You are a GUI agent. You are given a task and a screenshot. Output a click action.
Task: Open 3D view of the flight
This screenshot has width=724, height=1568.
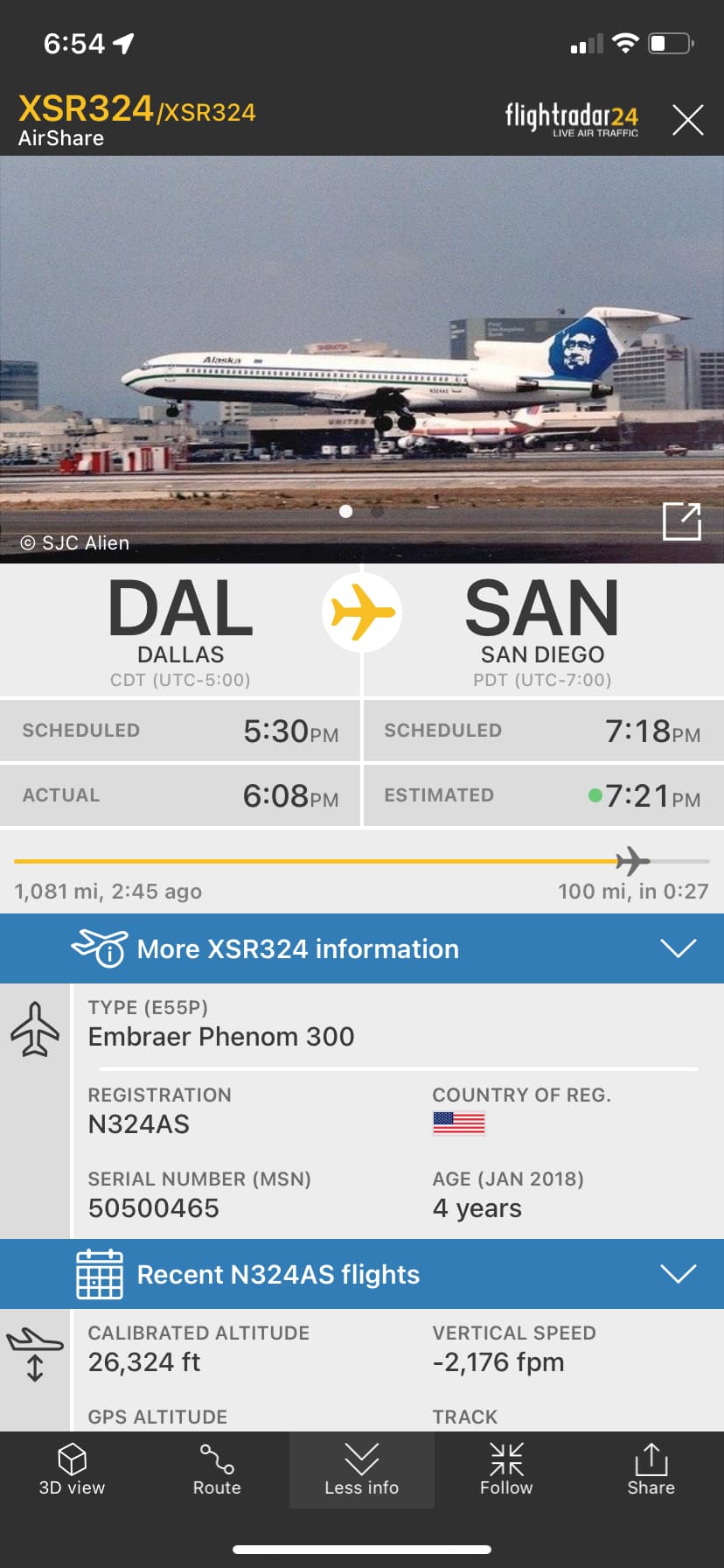pyautogui.click(x=72, y=1470)
